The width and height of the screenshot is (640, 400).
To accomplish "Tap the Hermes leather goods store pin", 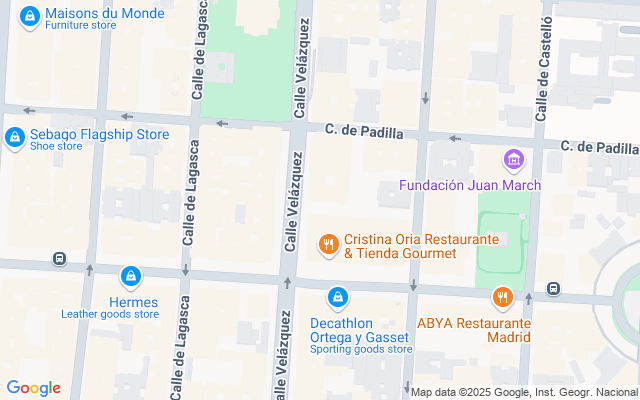I will tap(130, 276).
